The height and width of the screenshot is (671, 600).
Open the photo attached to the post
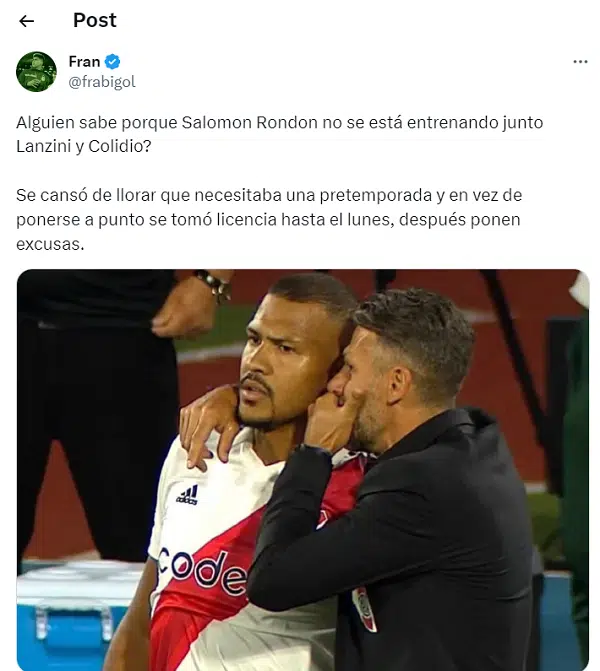pos(302,470)
